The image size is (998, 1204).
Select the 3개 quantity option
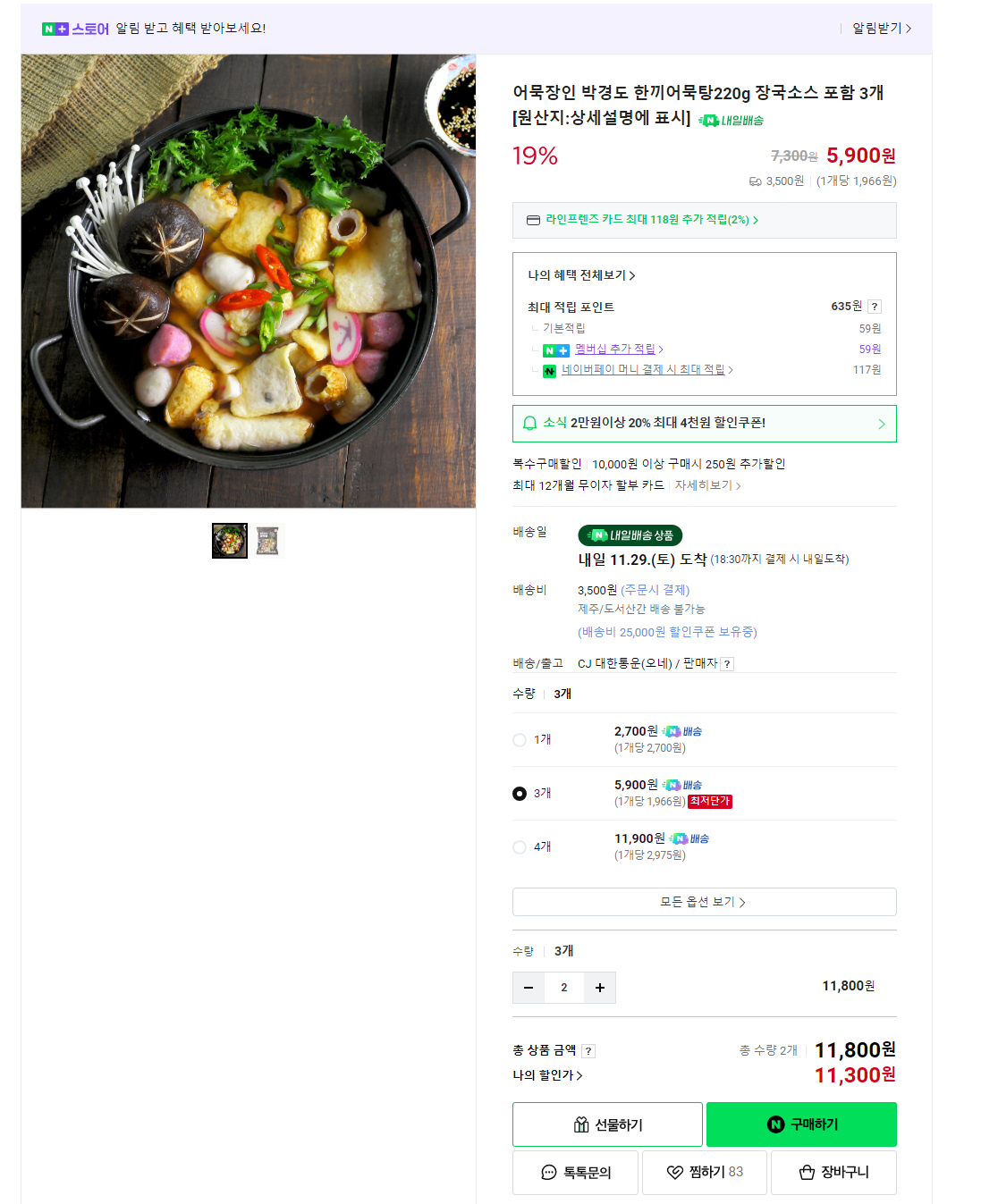520,794
